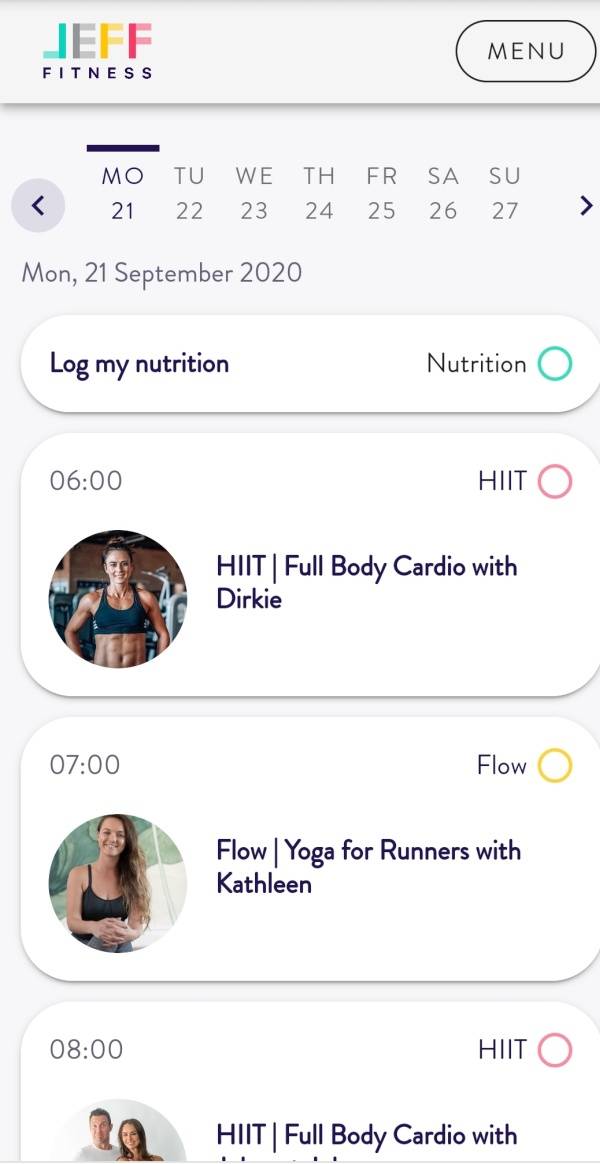Choose Saturday 26
This screenshot has height=1164, width=600.
click(443, 194)
